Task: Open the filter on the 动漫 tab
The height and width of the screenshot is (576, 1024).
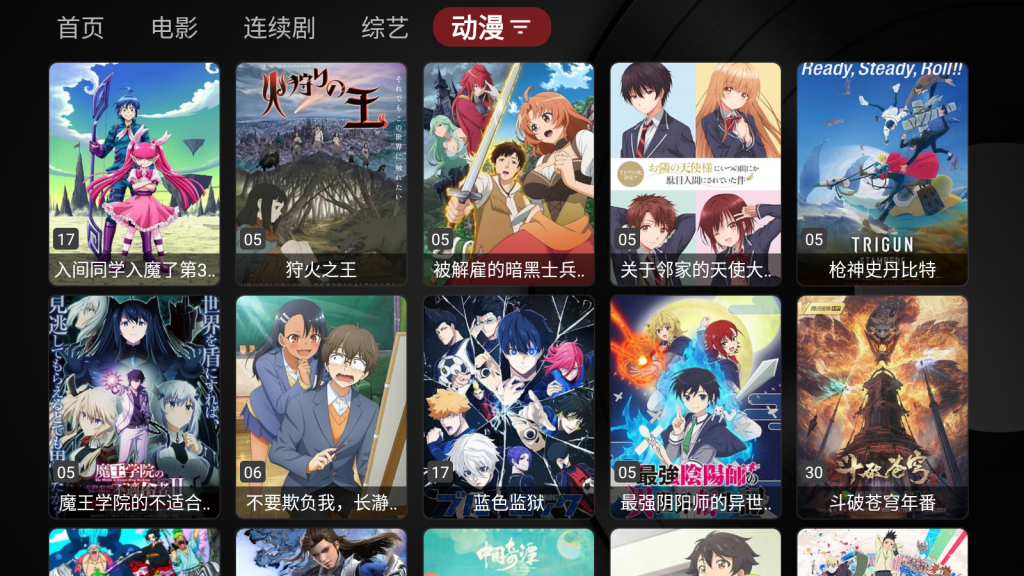Action: click(521, 28)
